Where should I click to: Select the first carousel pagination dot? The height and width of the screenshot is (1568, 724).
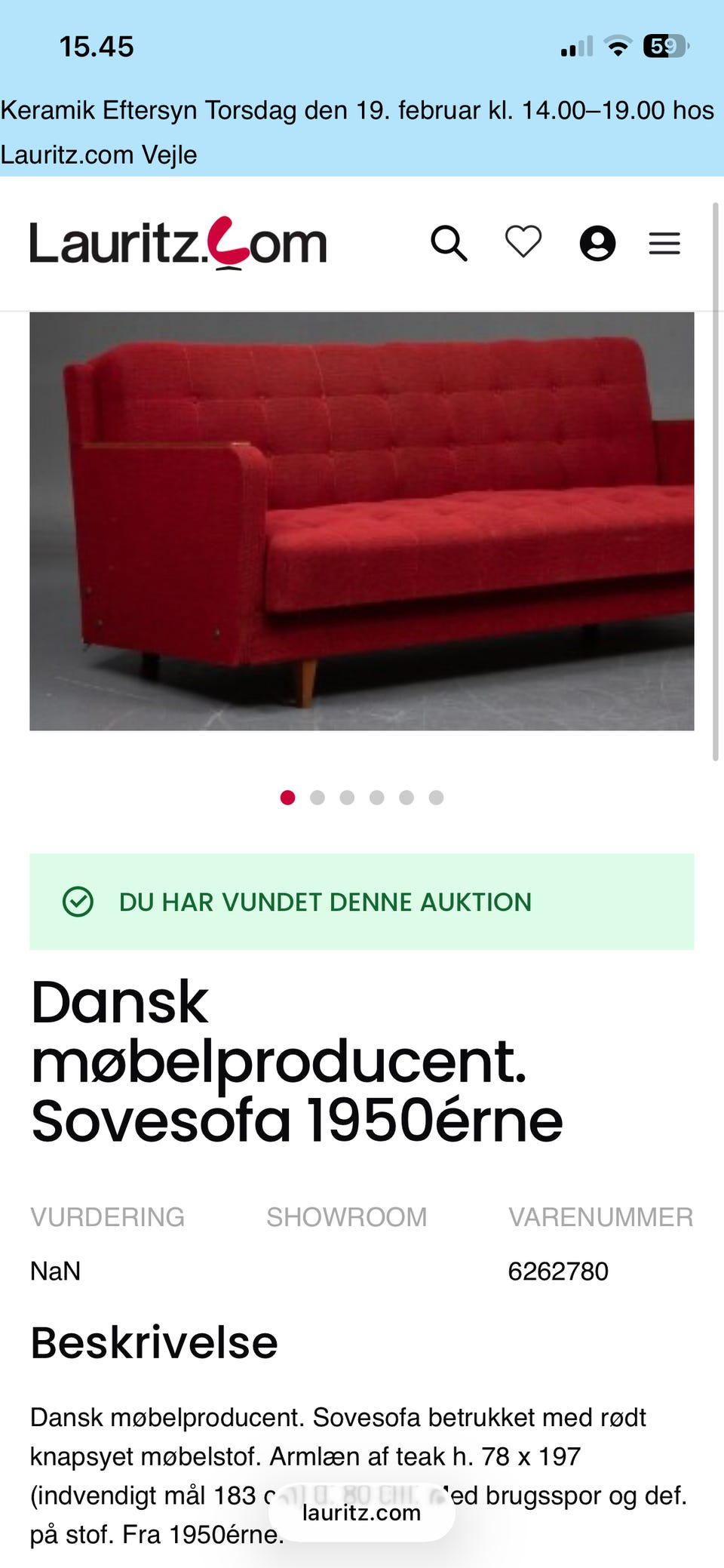coord(287,797)
